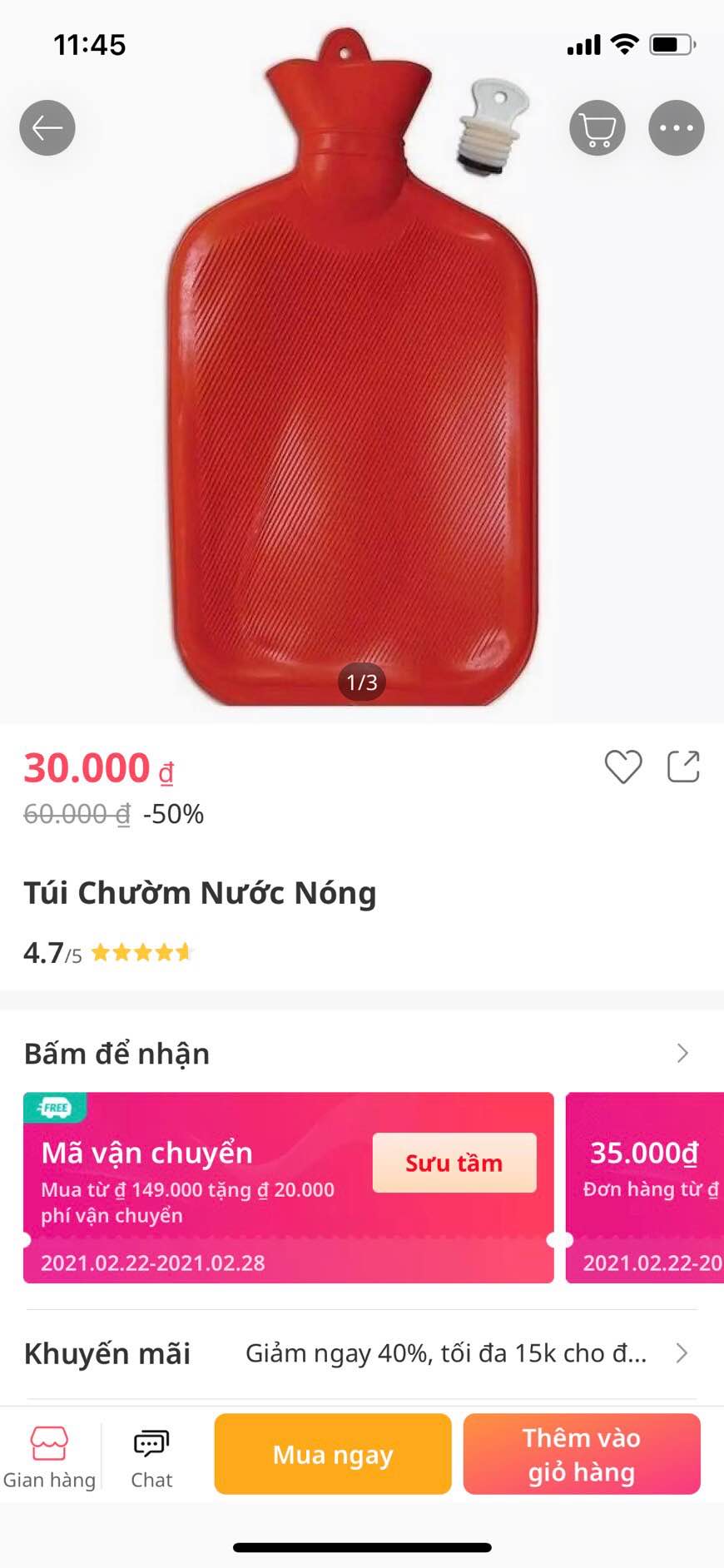Open Khuyến mãi promotion details
724x1568 pixels.
681,1353
